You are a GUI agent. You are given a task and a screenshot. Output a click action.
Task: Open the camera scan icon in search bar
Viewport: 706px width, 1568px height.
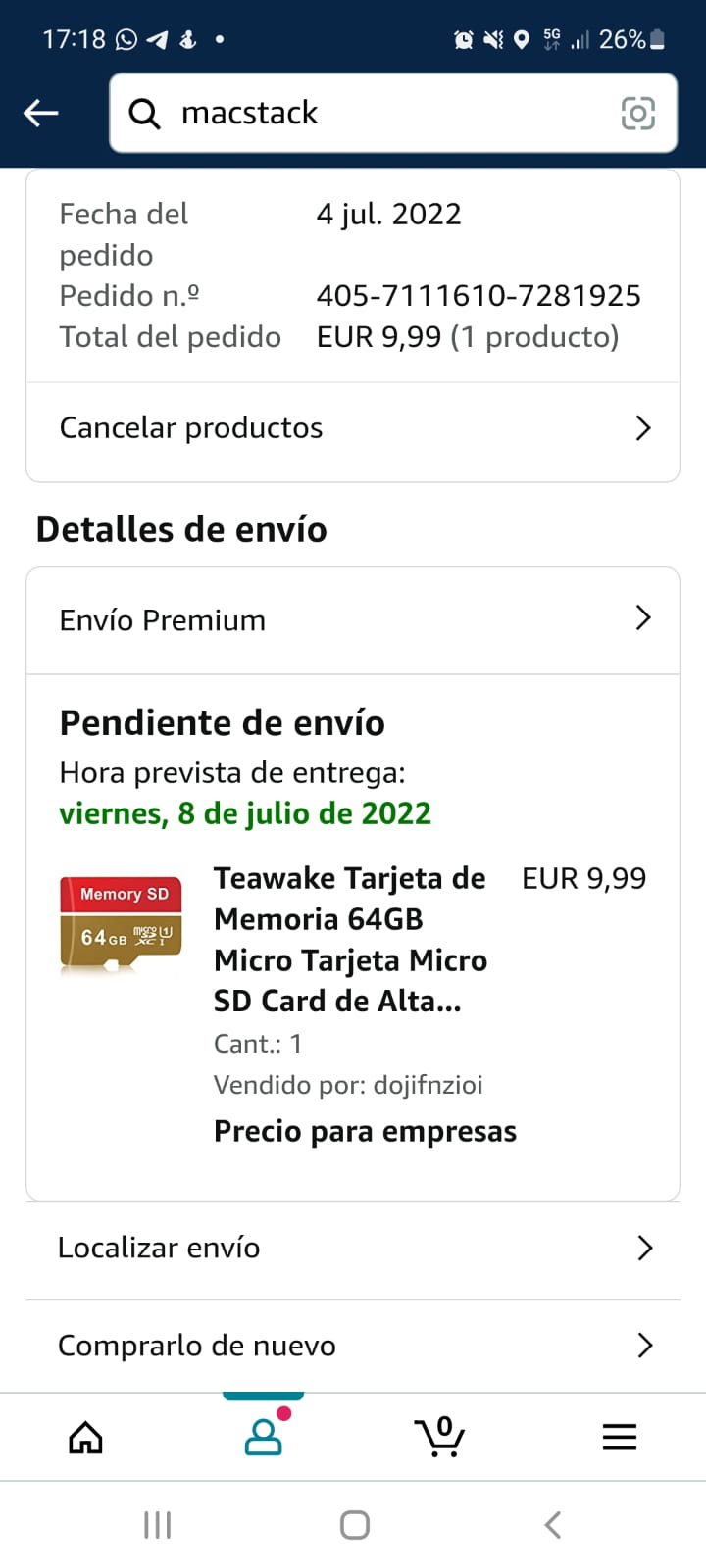[x=637, y=114]
